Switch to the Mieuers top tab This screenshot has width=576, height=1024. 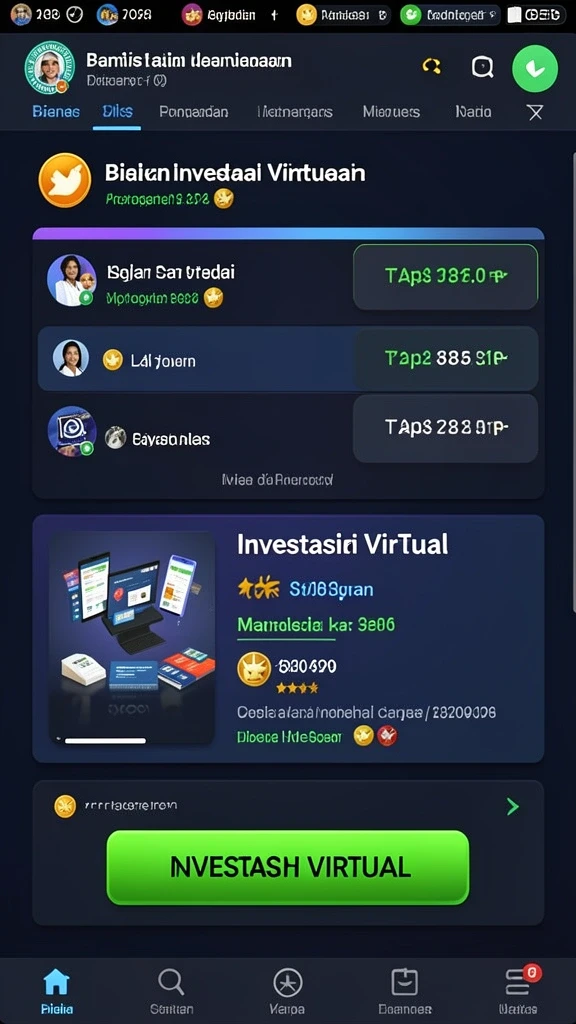tap(391, 112)
